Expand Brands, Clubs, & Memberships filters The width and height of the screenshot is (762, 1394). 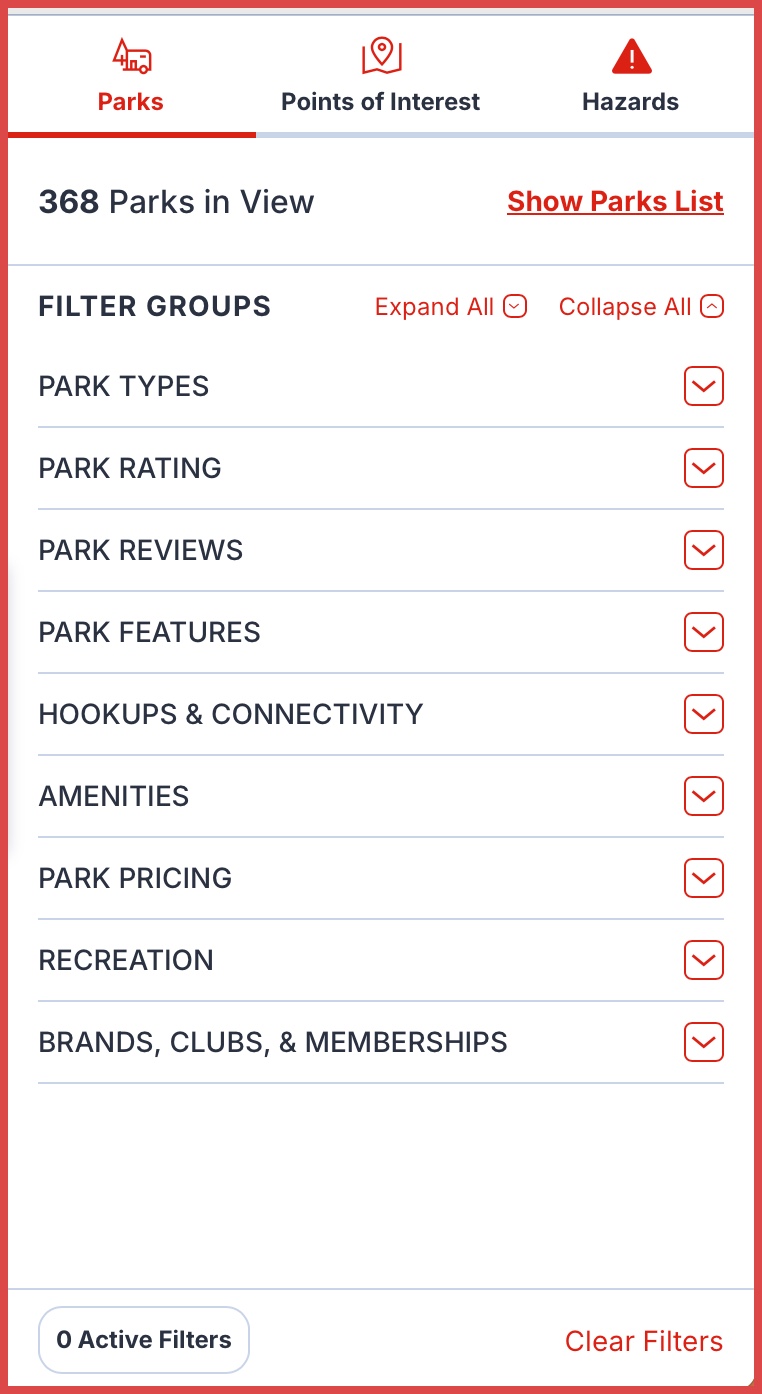tap(381, 1042)
